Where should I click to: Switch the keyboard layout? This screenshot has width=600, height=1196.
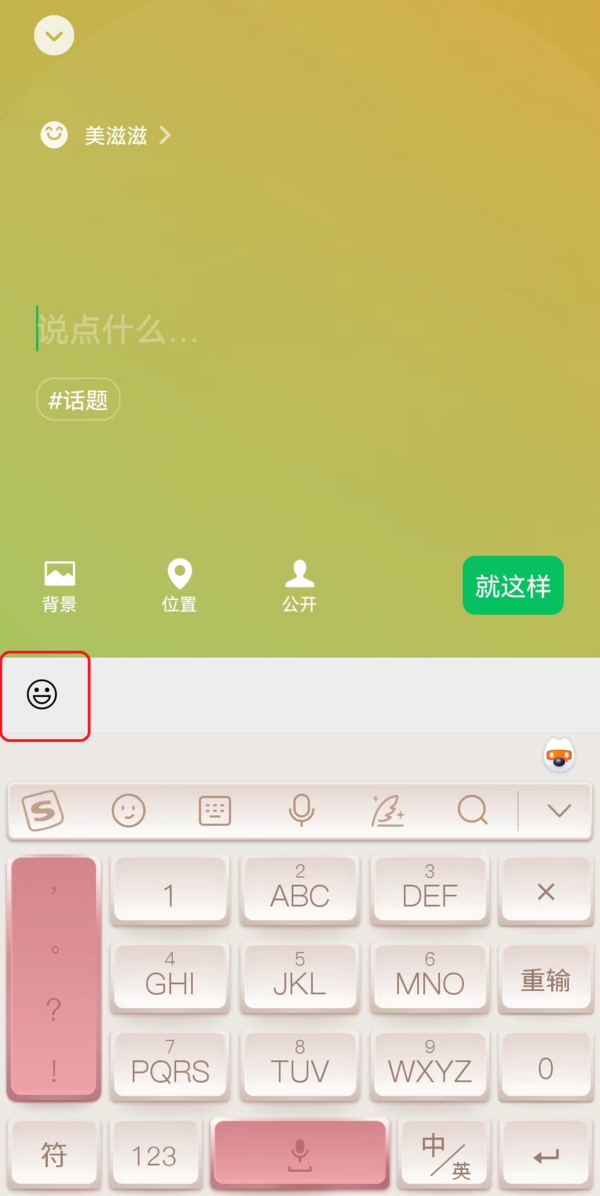tap(215, 810)
